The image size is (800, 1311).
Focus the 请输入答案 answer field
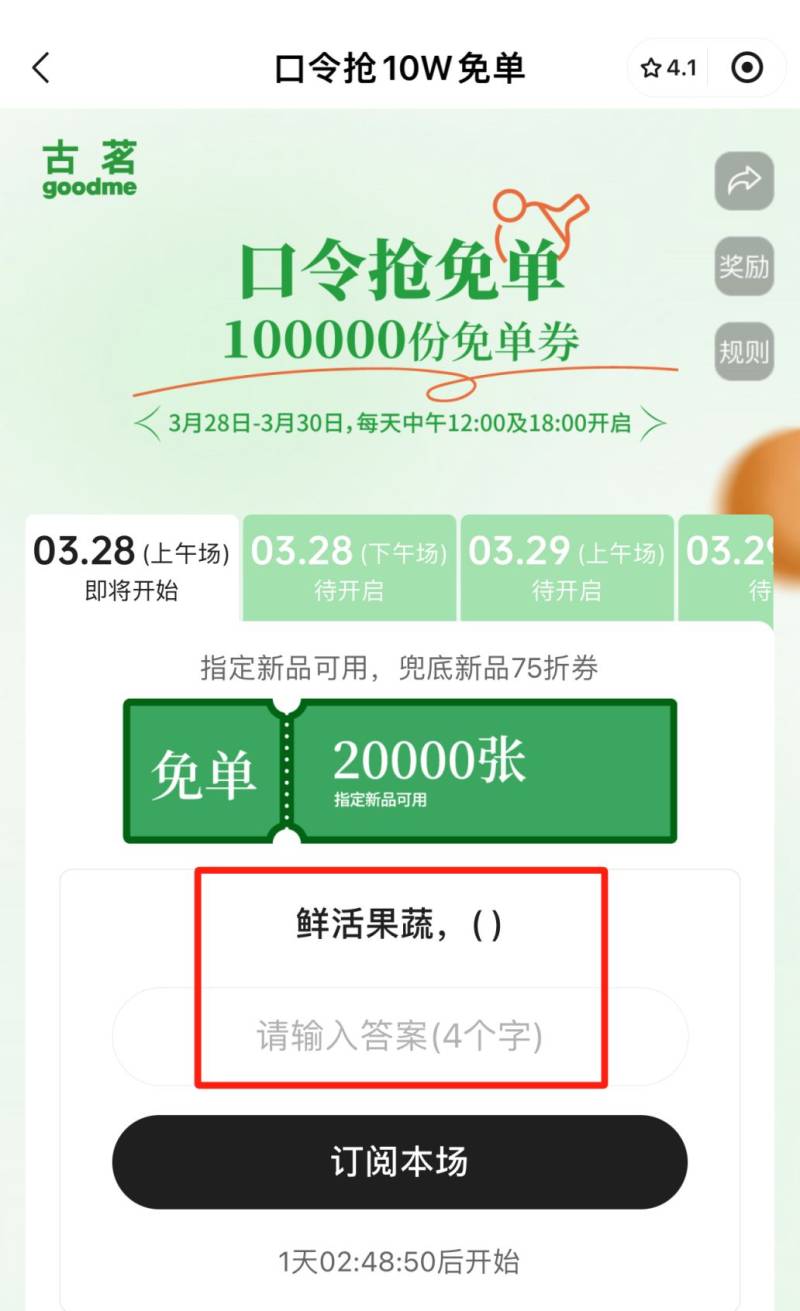[x=400, y=1036]
